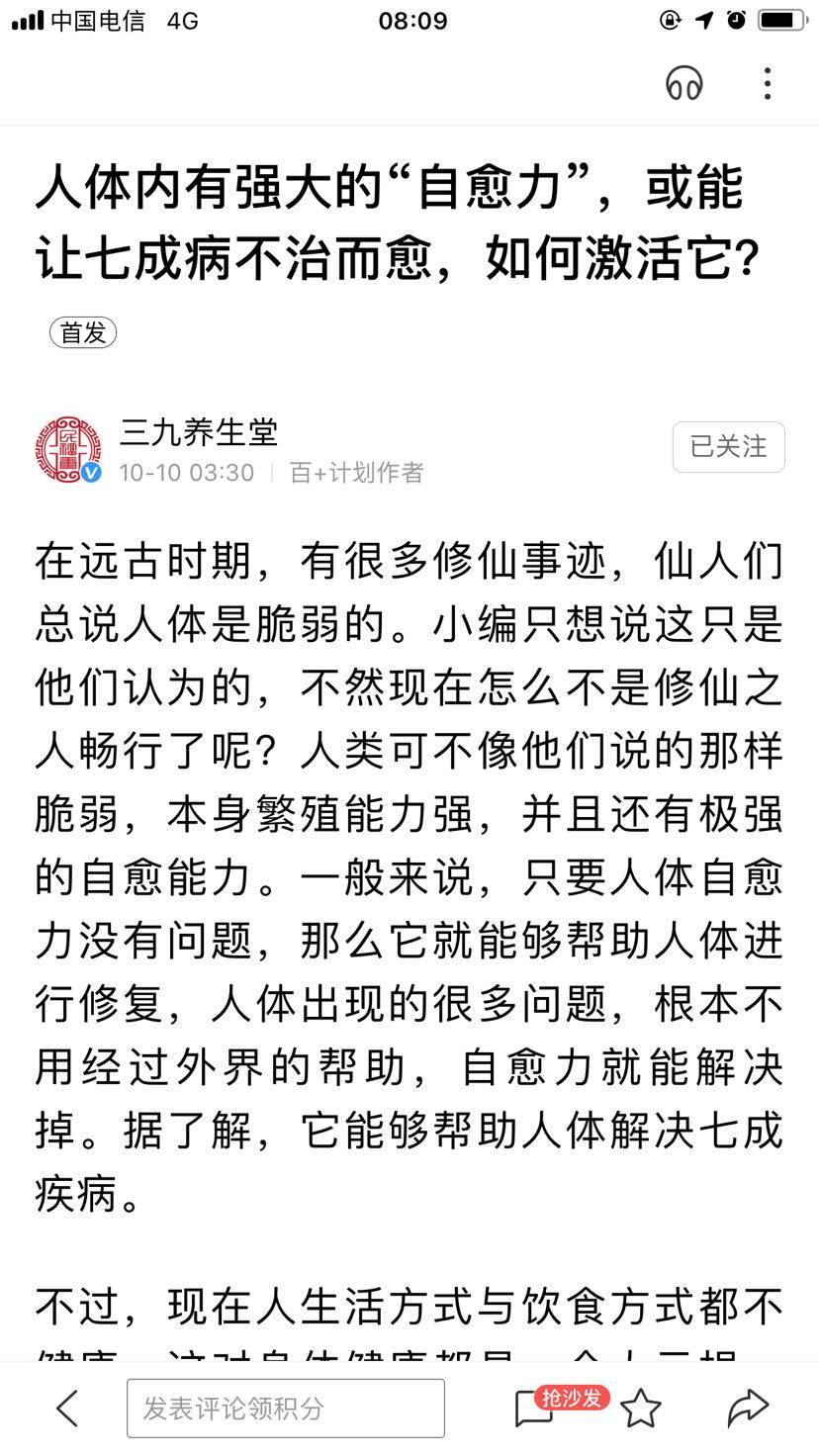The width and height of the screenshot is (819, 1456).
Task: Go back with the arrow icon
Action: (67, 1408)
